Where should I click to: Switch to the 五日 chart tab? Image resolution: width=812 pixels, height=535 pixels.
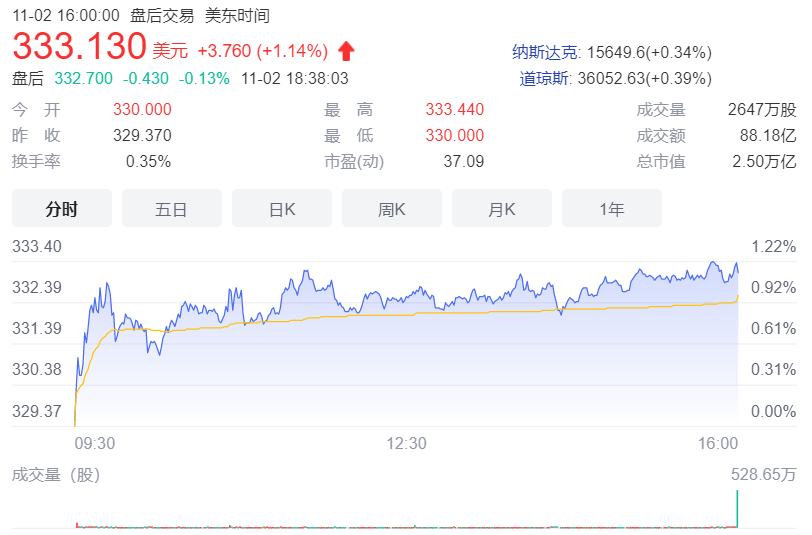172,209
